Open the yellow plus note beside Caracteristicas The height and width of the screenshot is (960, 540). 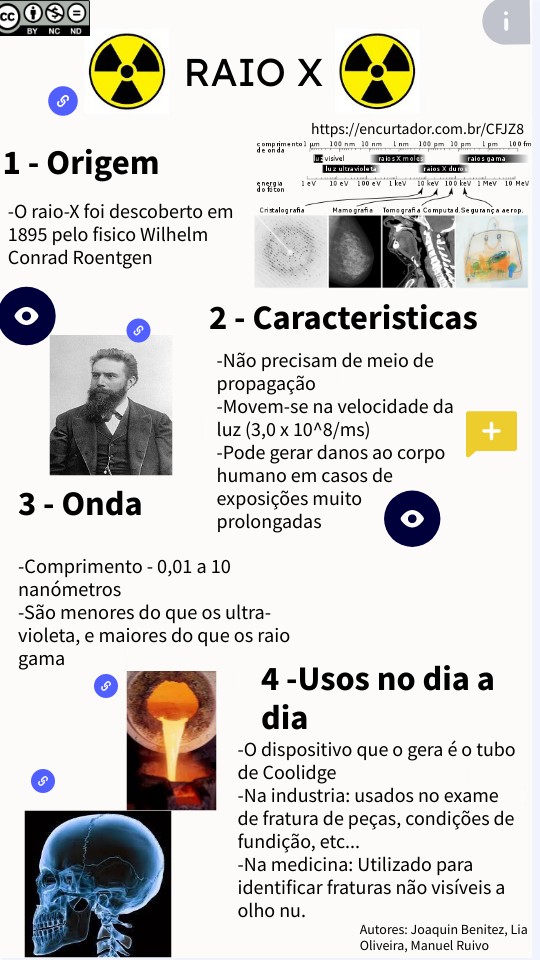coord(492,433)
